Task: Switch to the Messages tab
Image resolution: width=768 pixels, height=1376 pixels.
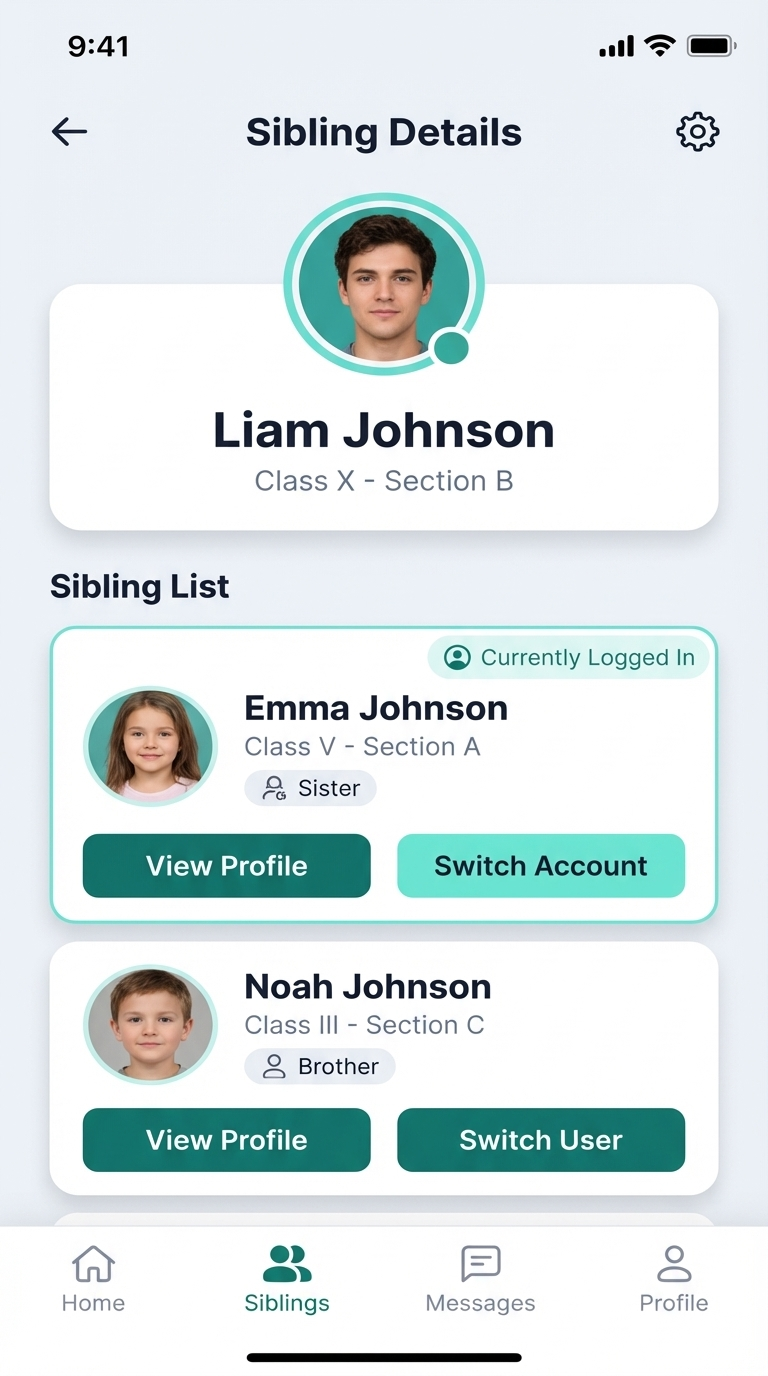Action: 480,1278
